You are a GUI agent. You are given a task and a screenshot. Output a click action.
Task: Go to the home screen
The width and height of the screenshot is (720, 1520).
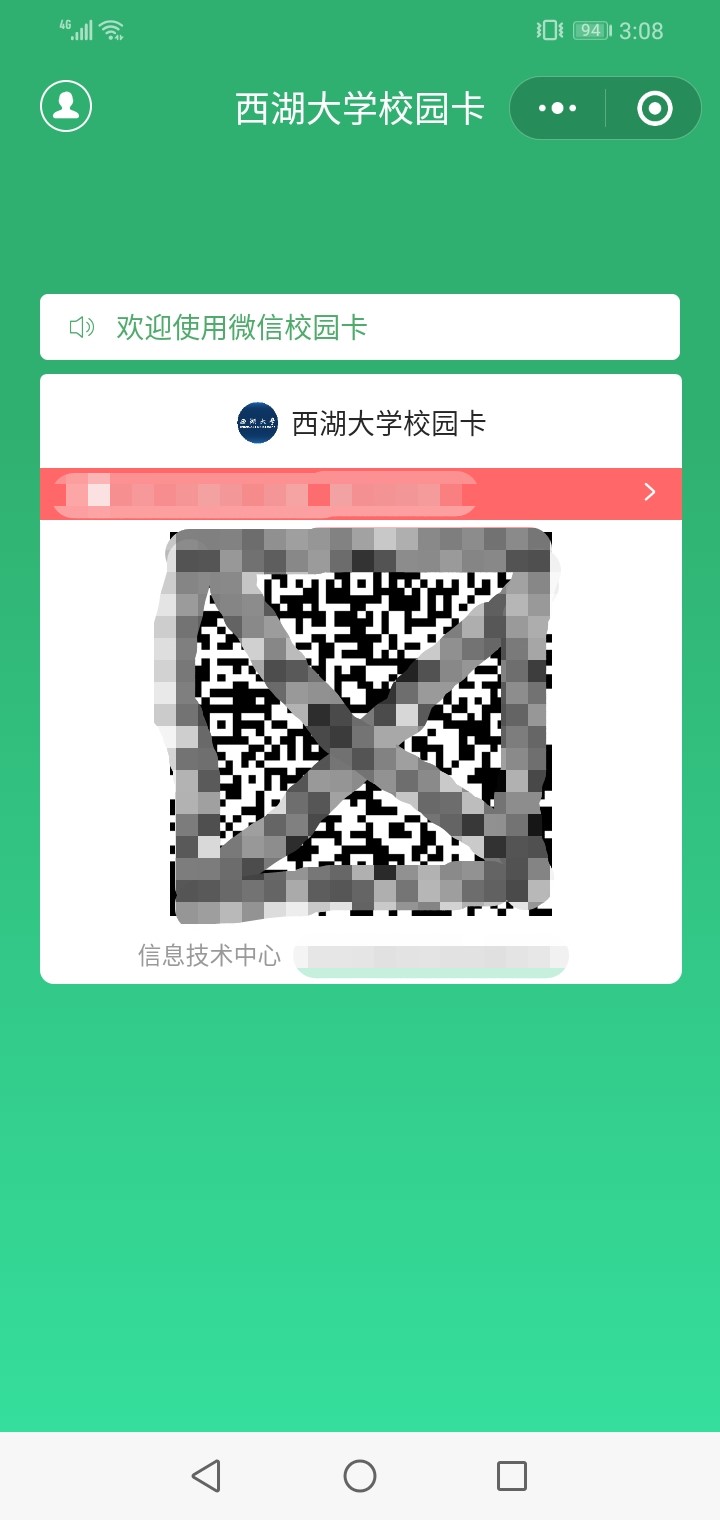pyautogui.click(x=360, y=1475)
